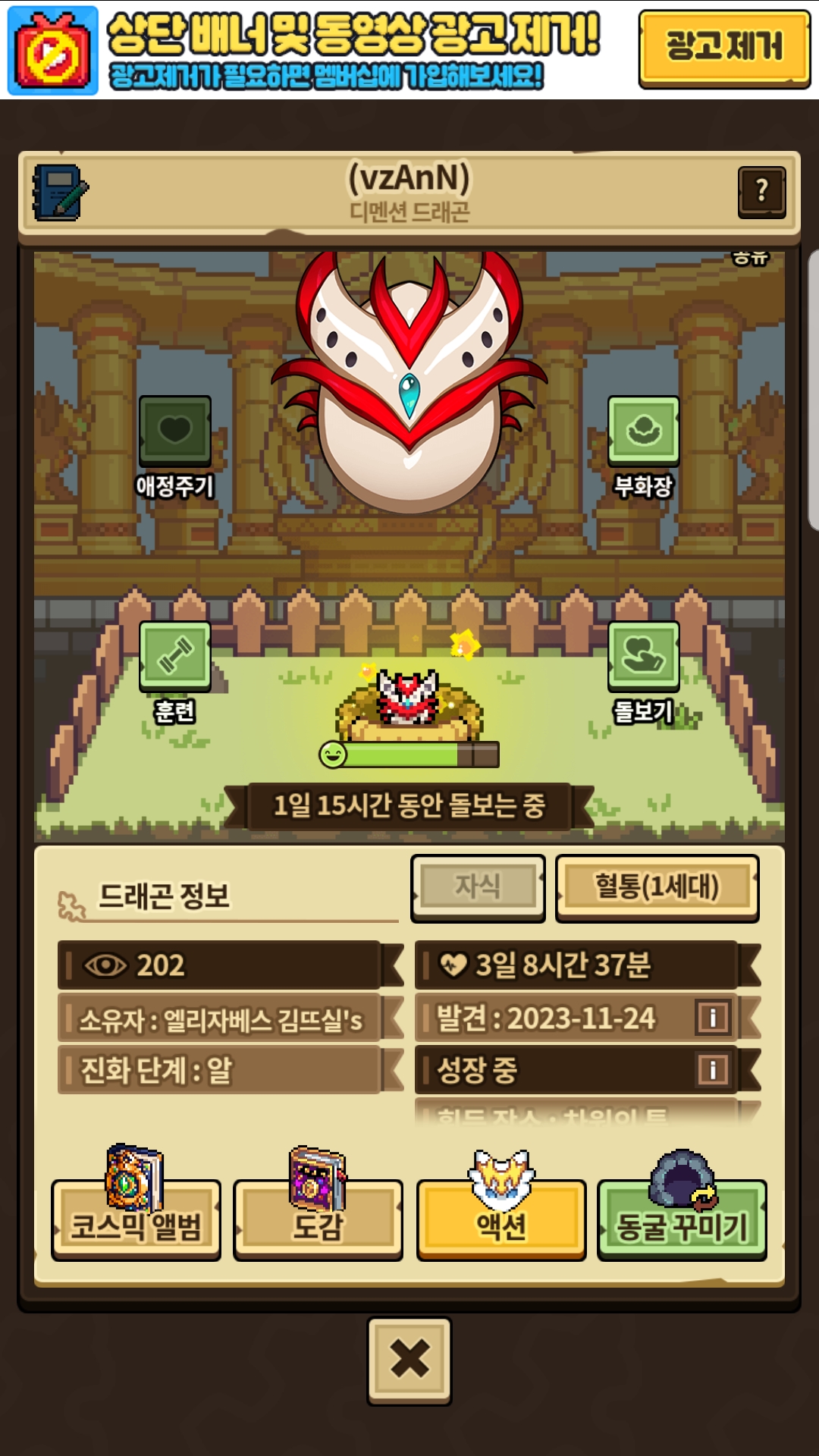Tap the 돌보기 care button
This screenshot has height=1456, width=819.
(x=643, y=656)
